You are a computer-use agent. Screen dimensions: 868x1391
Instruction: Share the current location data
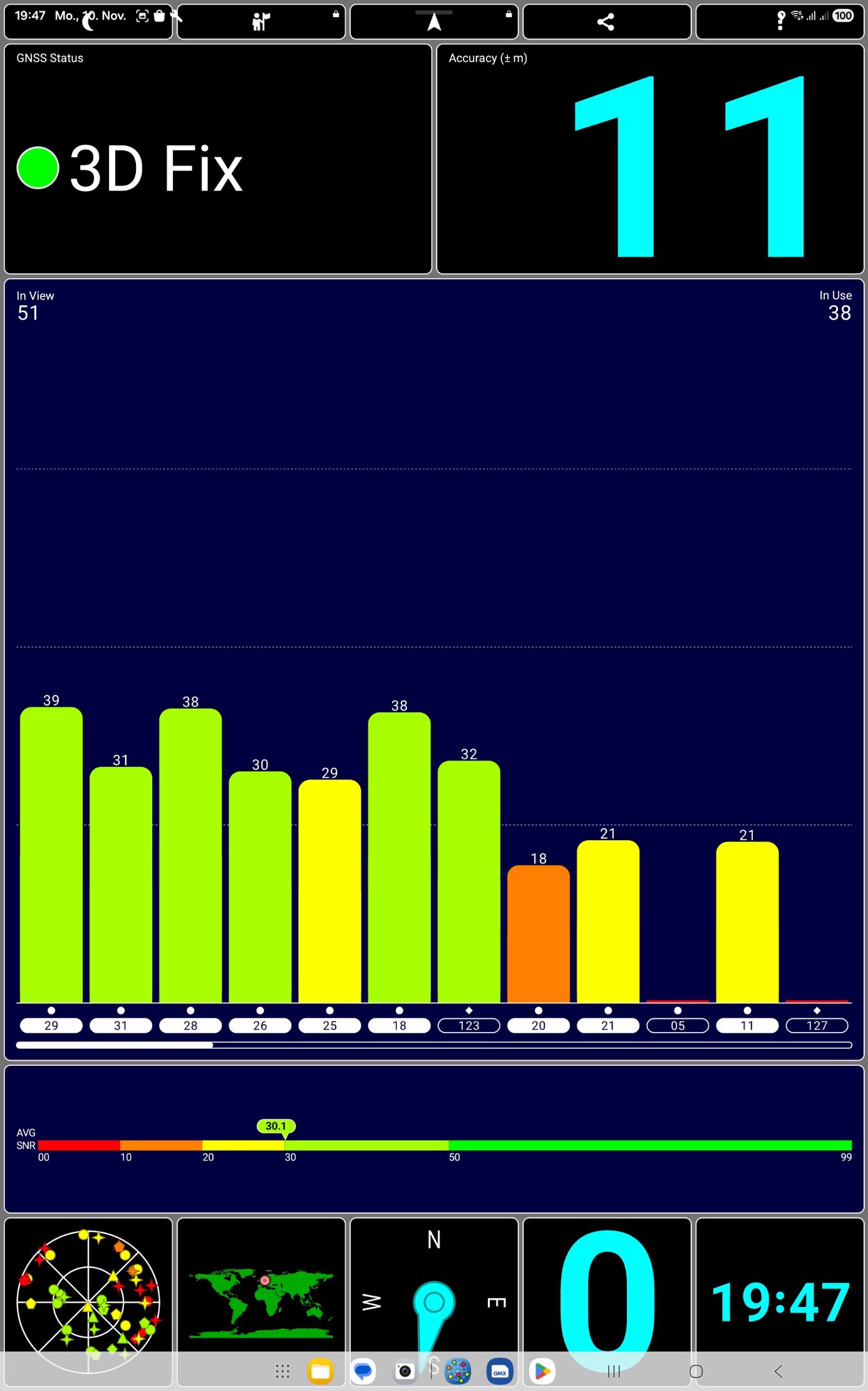click(606, 22)
